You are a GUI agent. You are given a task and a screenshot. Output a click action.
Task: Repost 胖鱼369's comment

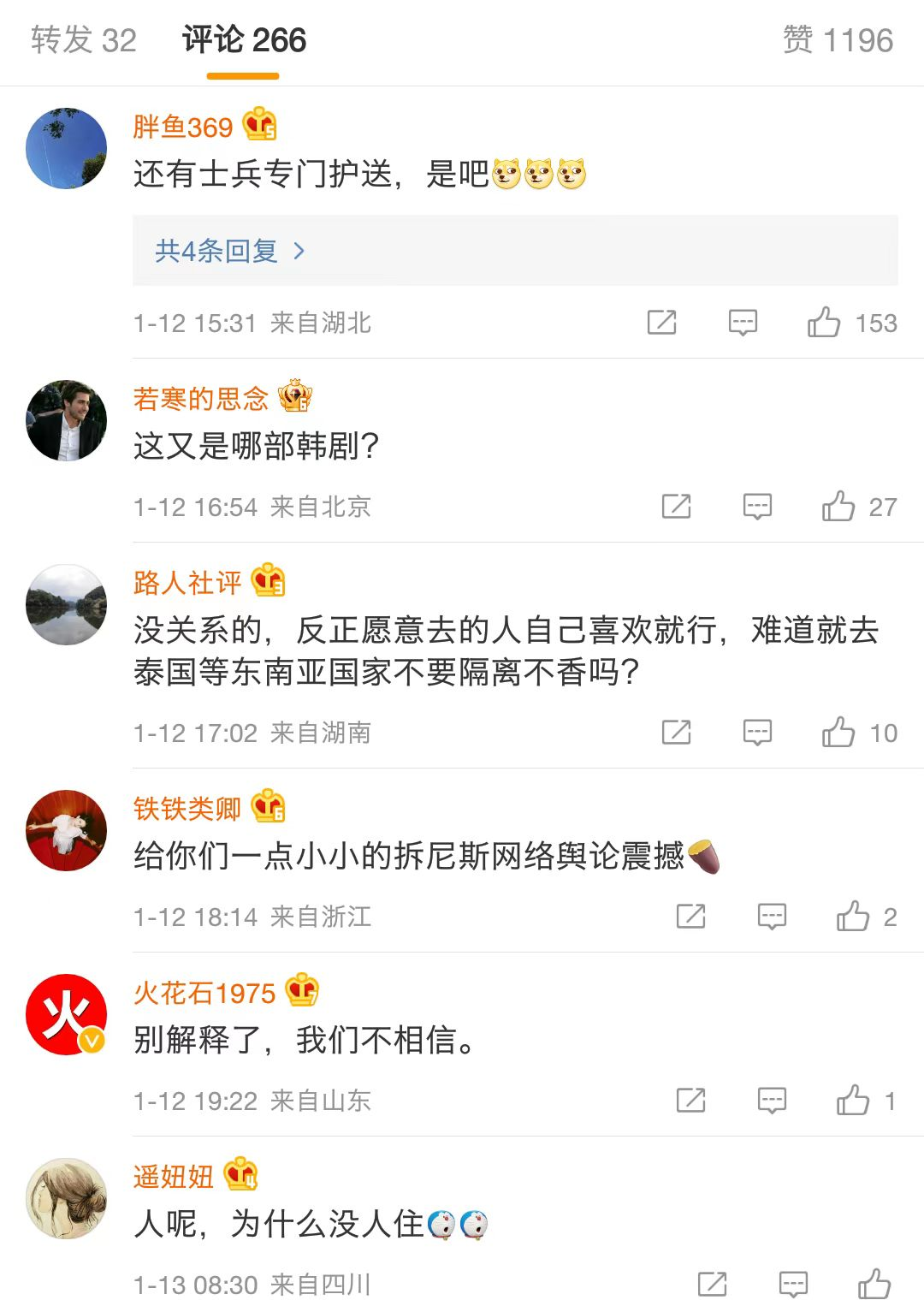click(x=661, y=323)
